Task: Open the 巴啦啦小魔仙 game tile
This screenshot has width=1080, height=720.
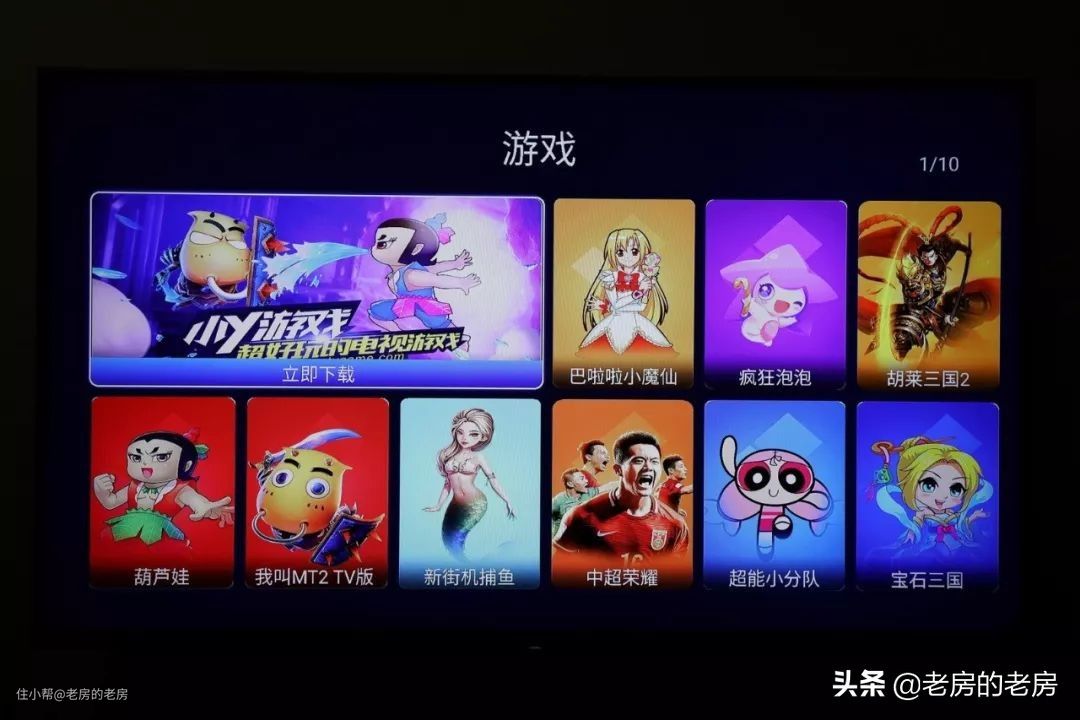Action: click(x=623, y=294)
